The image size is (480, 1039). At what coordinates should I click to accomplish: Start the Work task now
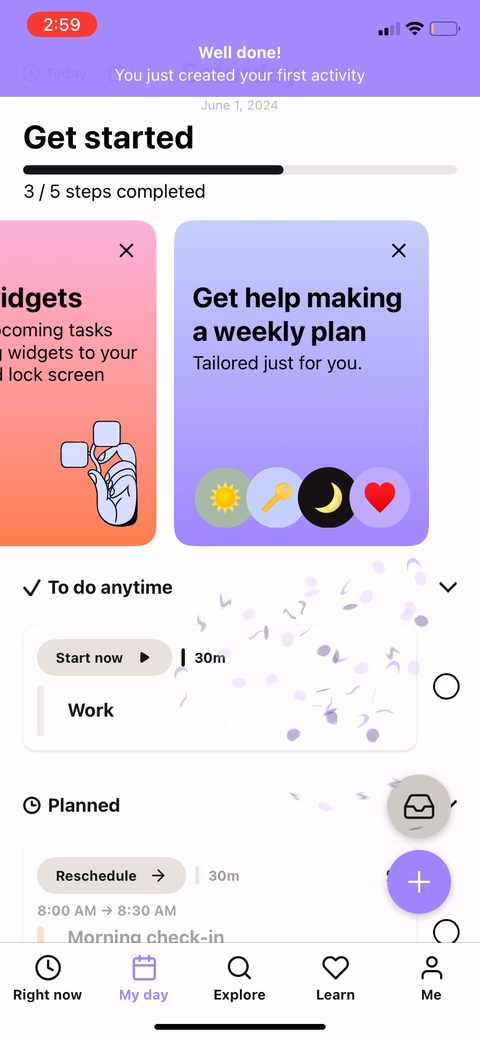104,657
